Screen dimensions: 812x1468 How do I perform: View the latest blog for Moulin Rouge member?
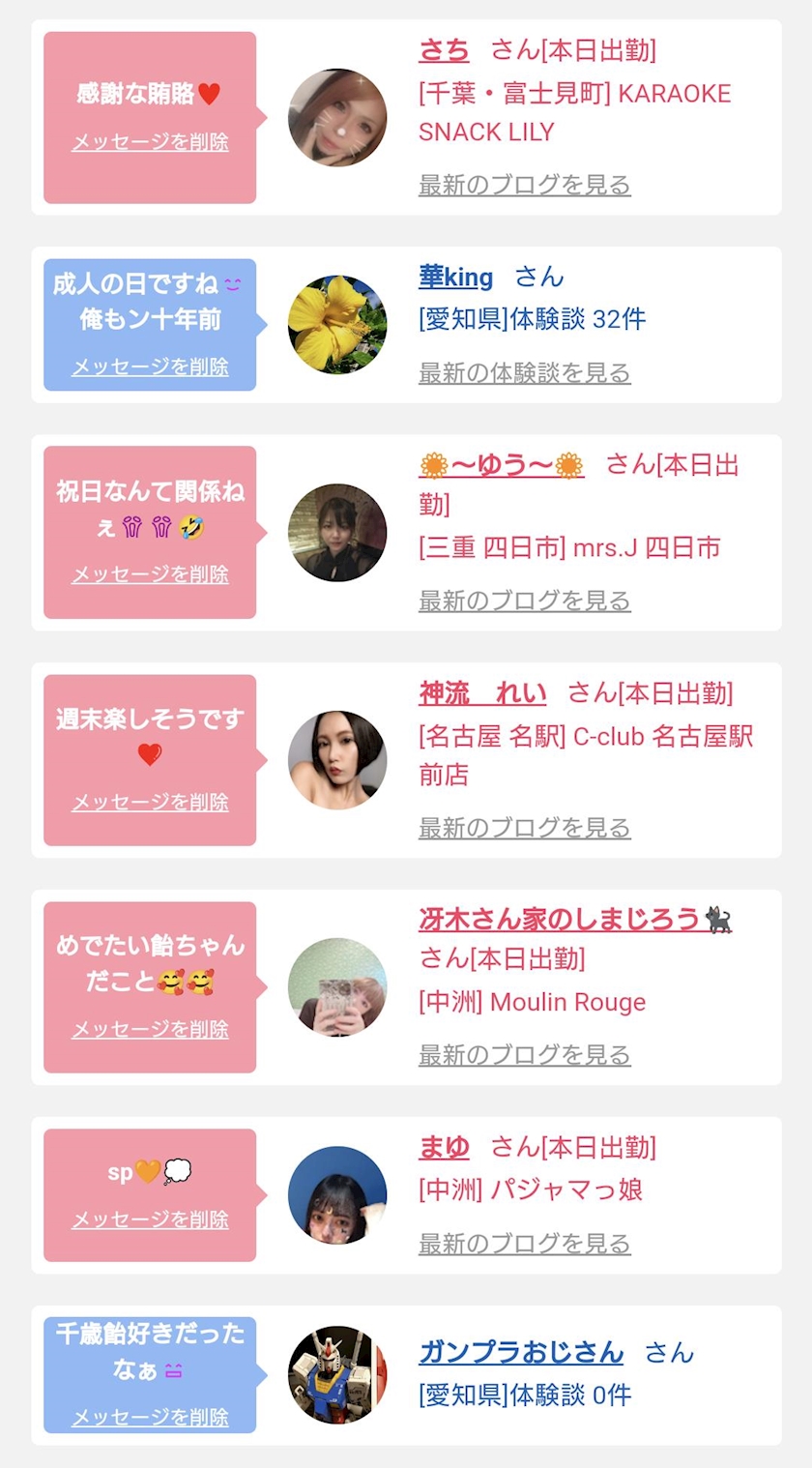click(x=524, y=1055)
